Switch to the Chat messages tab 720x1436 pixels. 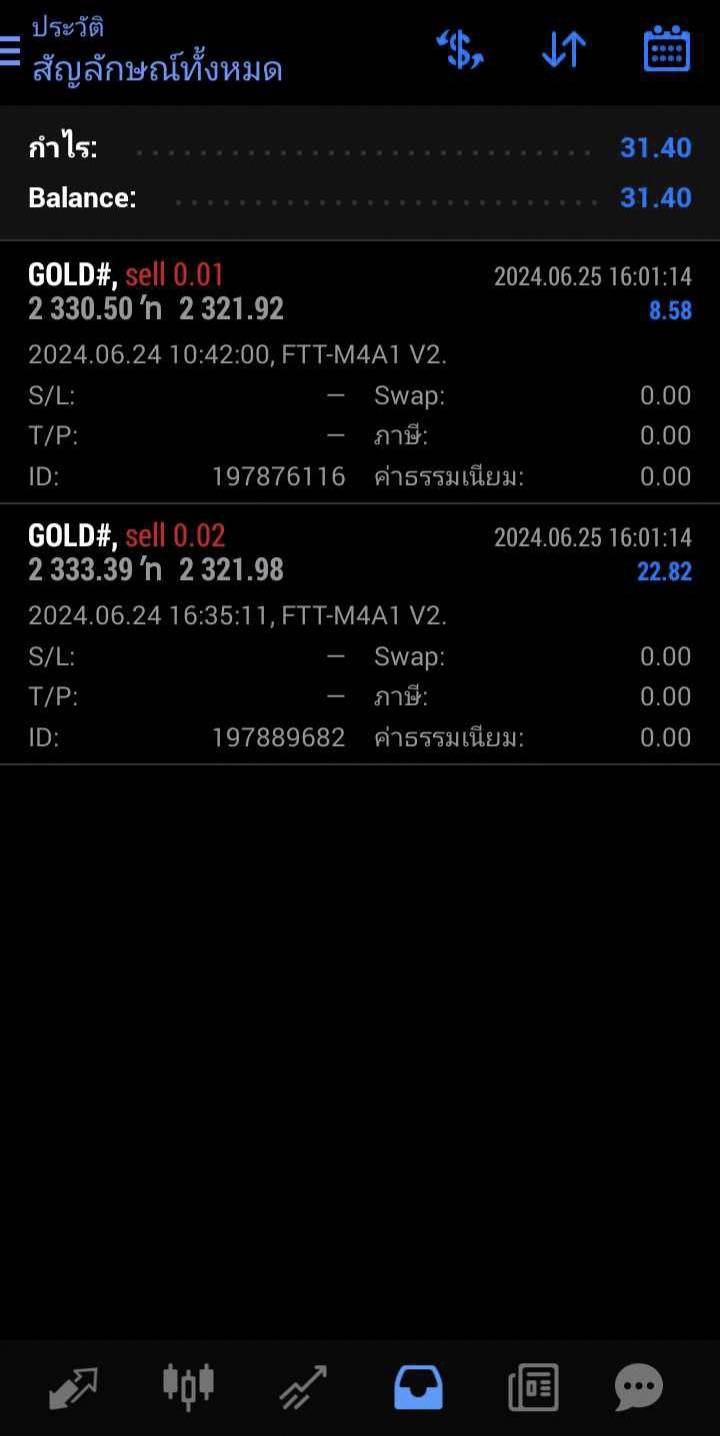pos(638,1388)
